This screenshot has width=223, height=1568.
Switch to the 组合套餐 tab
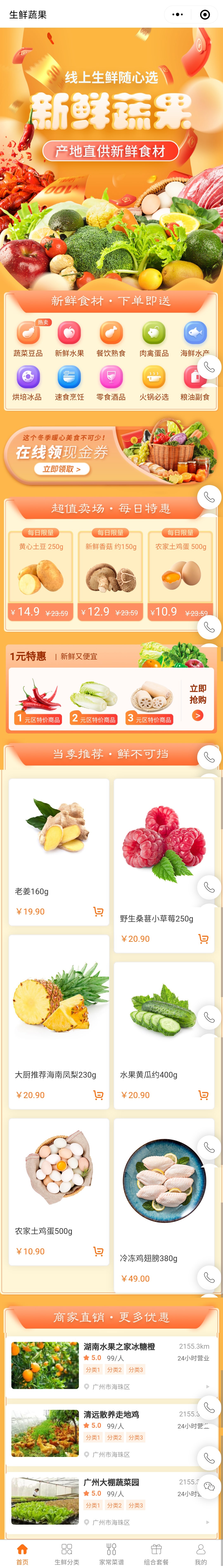point(156,1553)
